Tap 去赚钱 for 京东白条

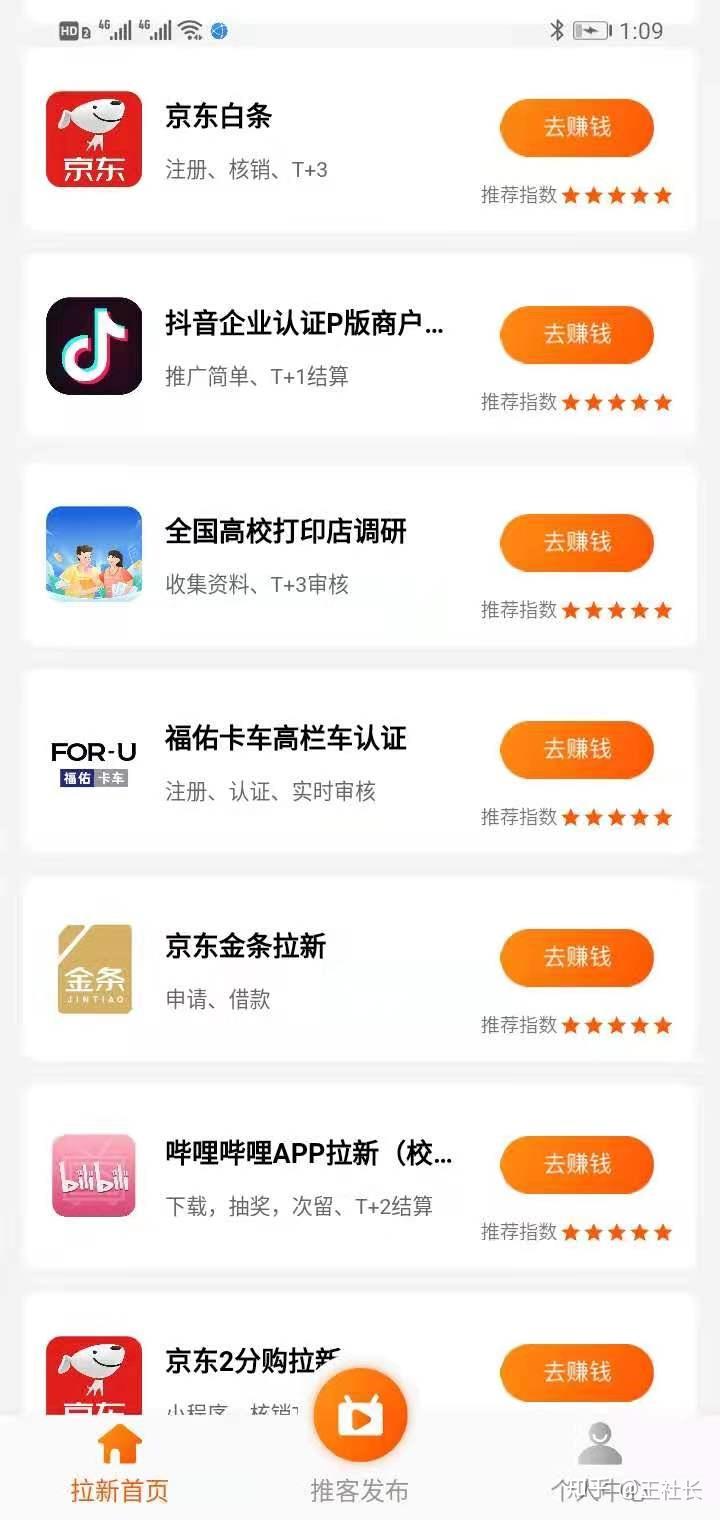(x=577, y=128)
